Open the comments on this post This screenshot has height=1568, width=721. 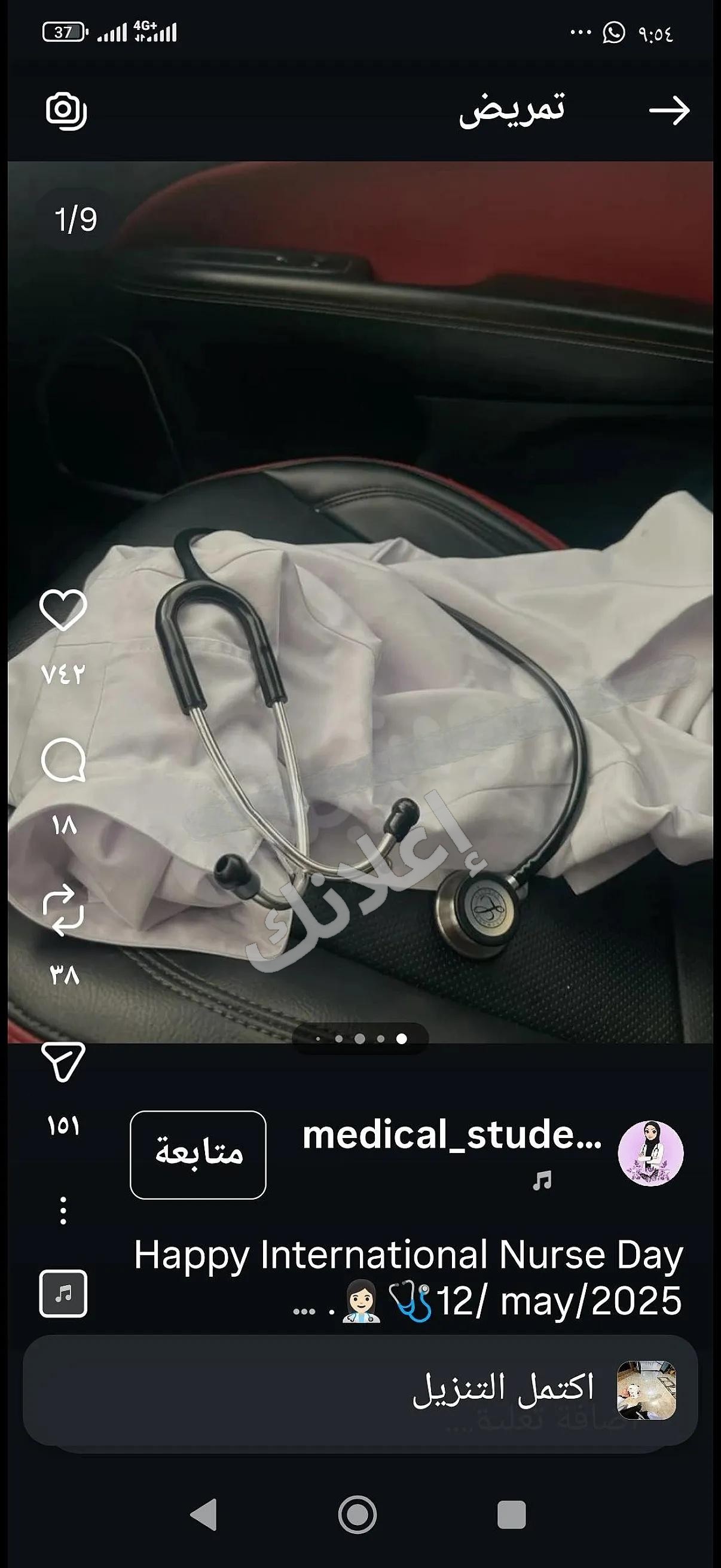click(63, 760)
